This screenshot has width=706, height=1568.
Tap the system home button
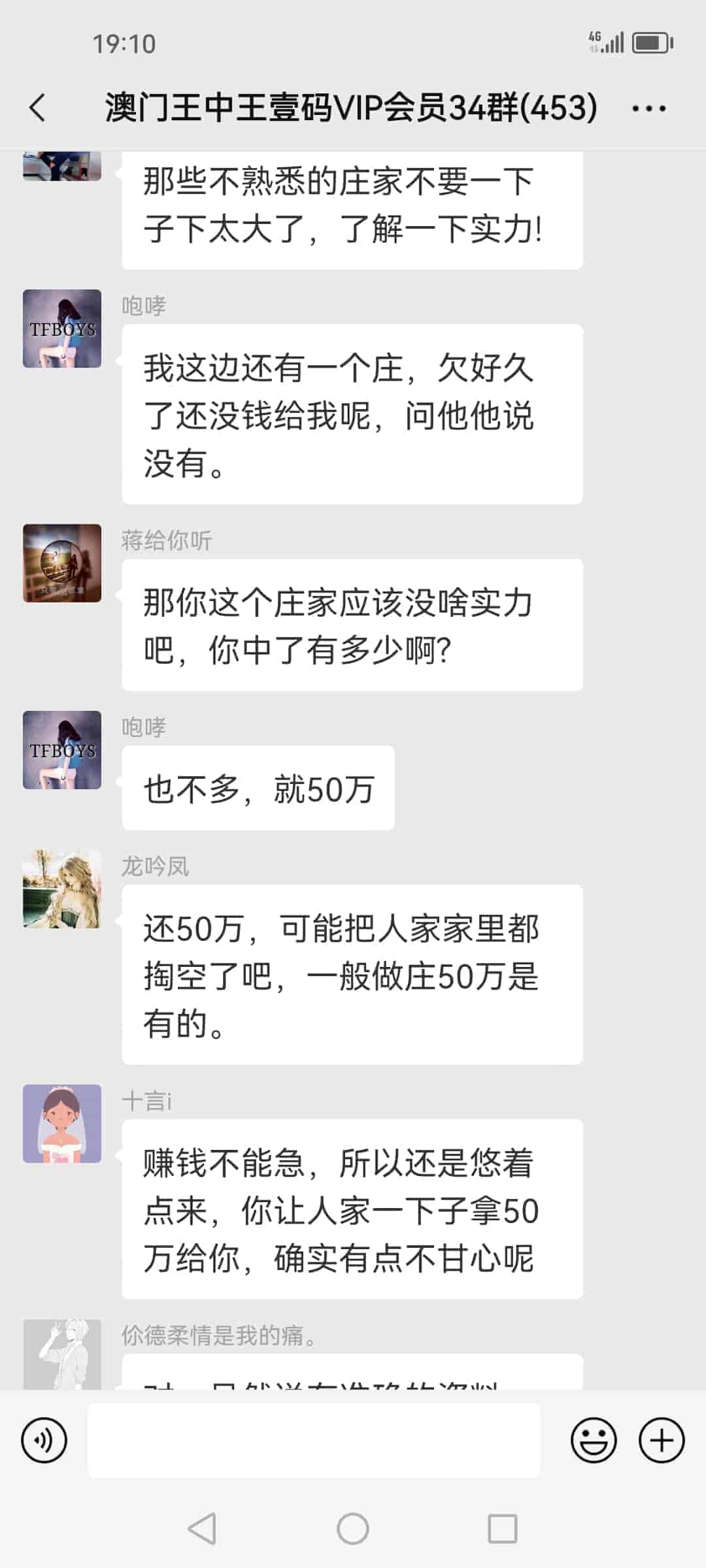[353, 1529]
